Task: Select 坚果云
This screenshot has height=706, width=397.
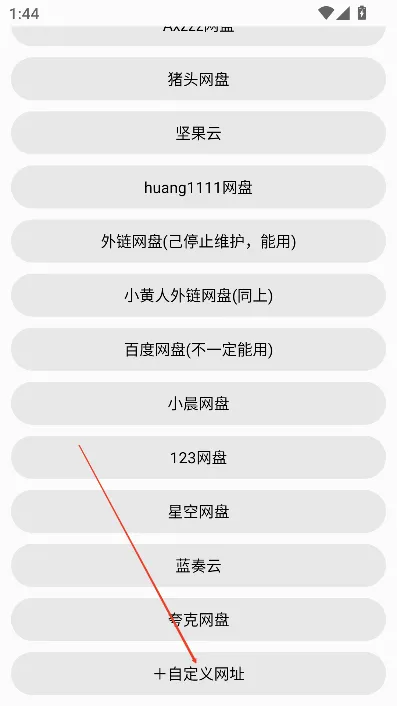Action: [198, 133]
